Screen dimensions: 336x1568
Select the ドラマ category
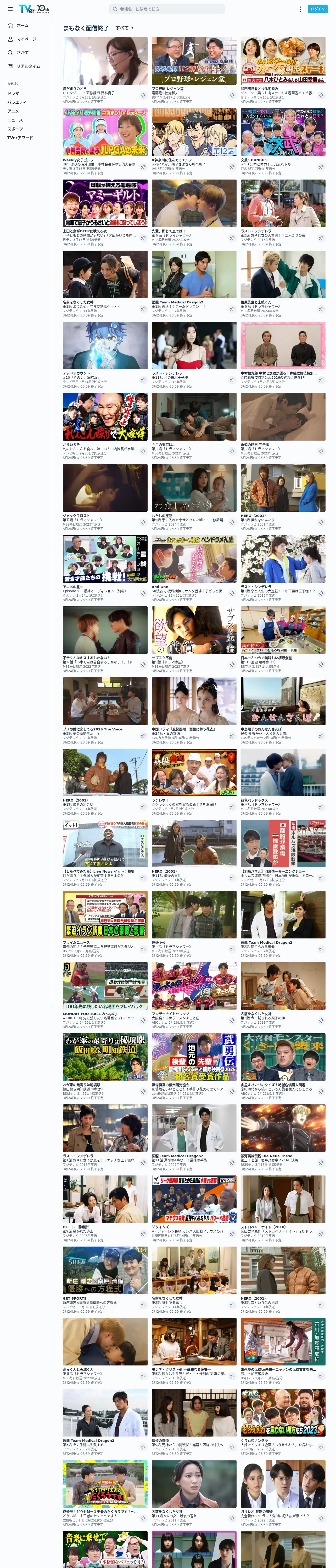(x=13, y=93)
